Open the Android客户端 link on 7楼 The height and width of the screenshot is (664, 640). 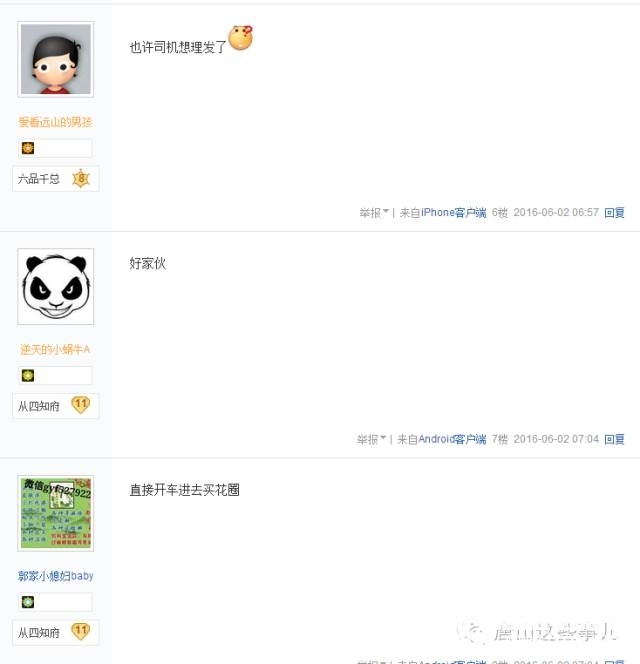pyautogui.click(x=452, y=440)
